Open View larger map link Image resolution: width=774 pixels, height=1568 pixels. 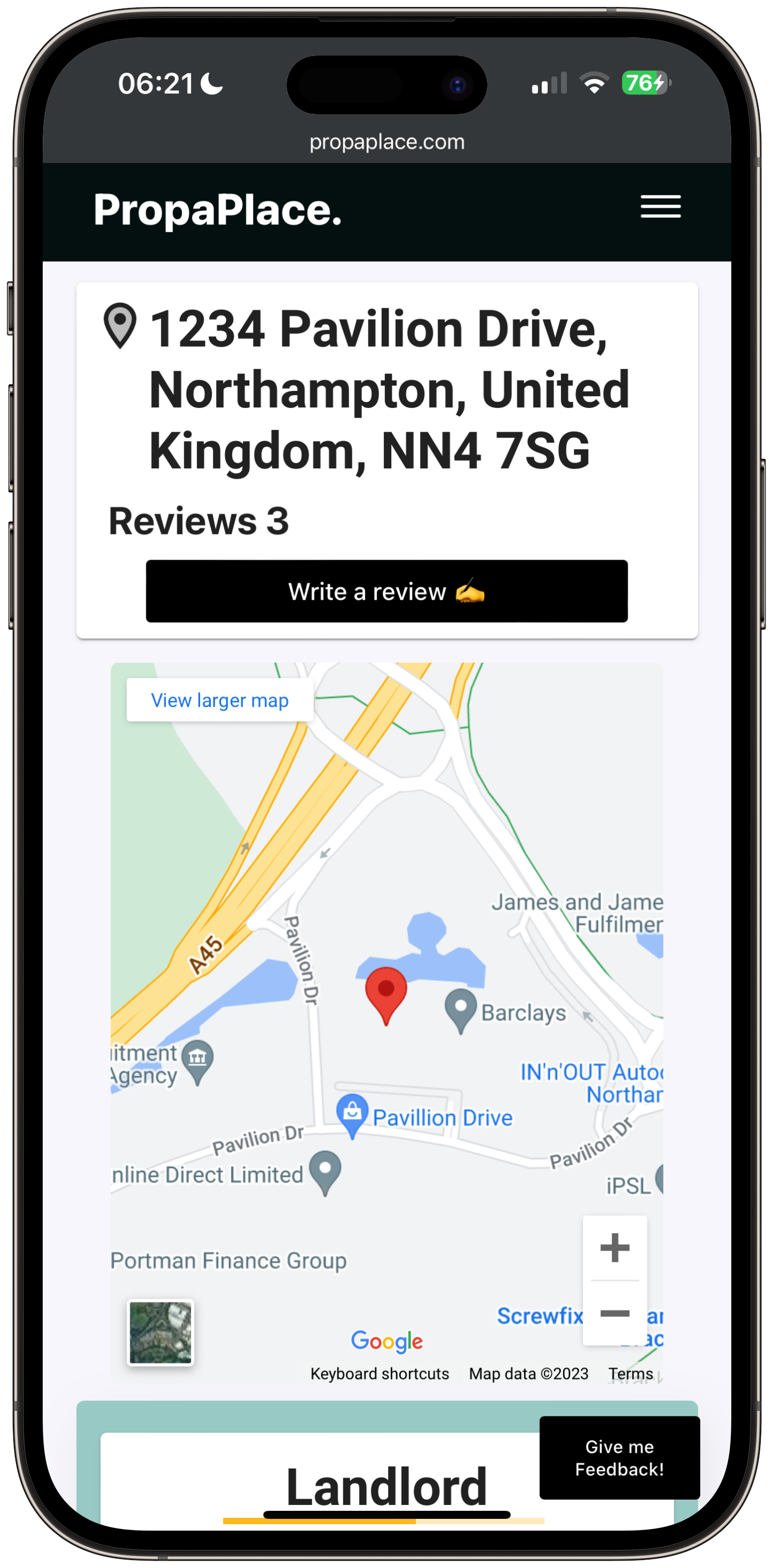(220, 700)
